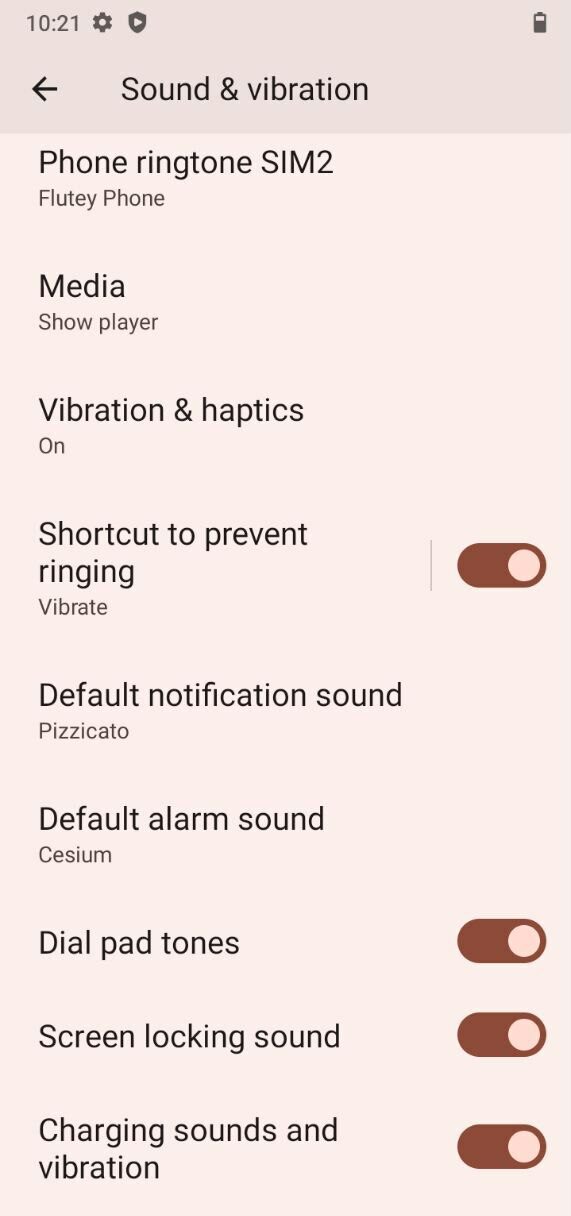Turn off Screen locking sound
Image resolution: width=571 pixels, height=1216 pixels.
coord(502,1035)
